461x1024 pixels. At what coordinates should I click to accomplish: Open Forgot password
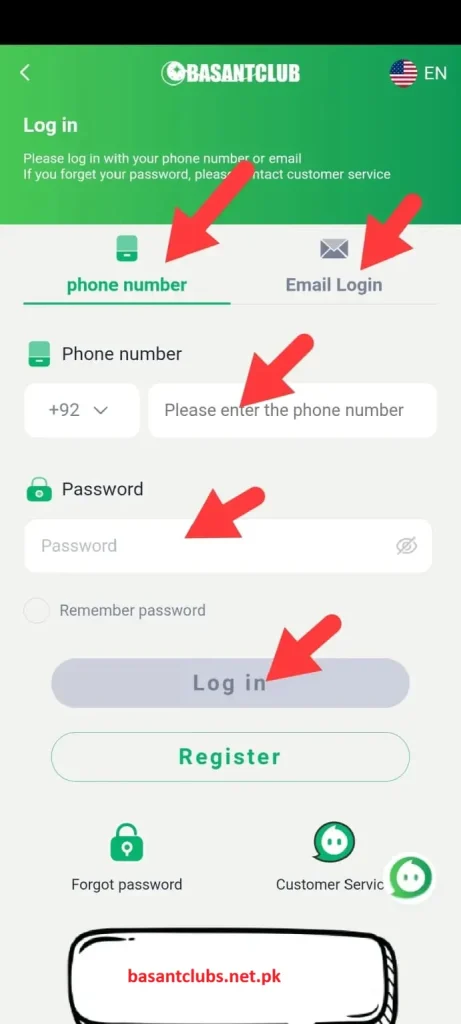[127, 857]
